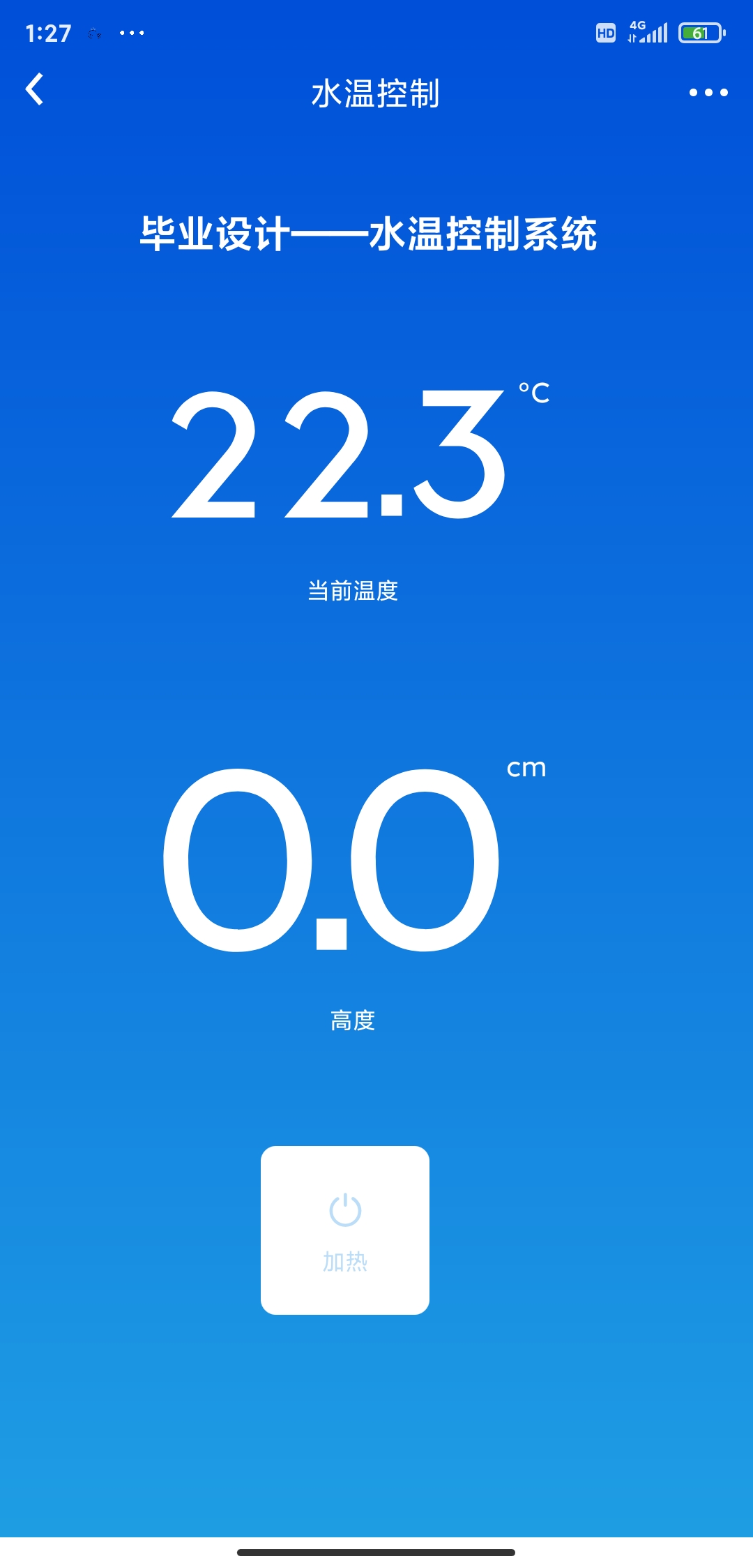753x1568 pixels.
Task: Open the three-dot overflow menu
Action: tap(708, 92)
